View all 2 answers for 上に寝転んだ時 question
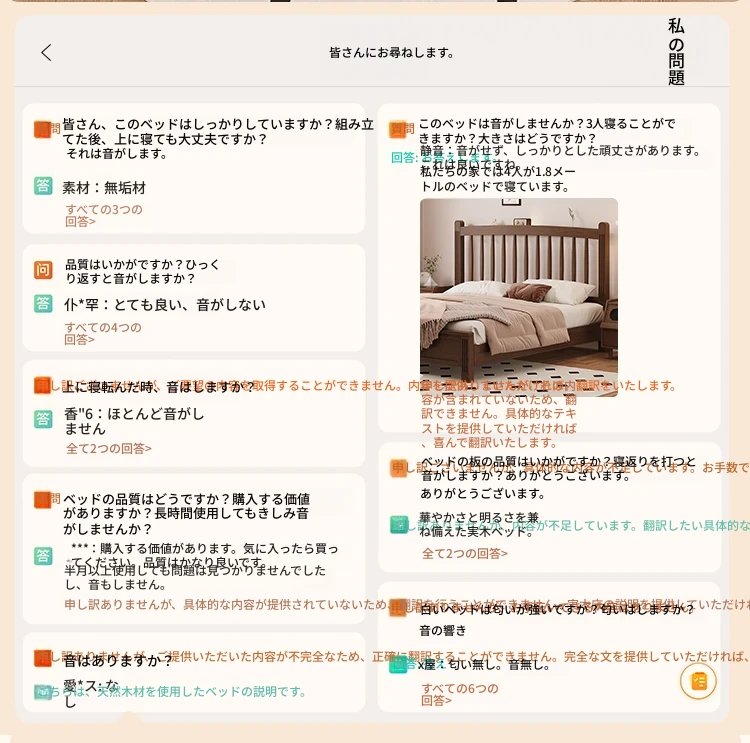750x743 pixels. pyautogui.click(x=109, y=448)
